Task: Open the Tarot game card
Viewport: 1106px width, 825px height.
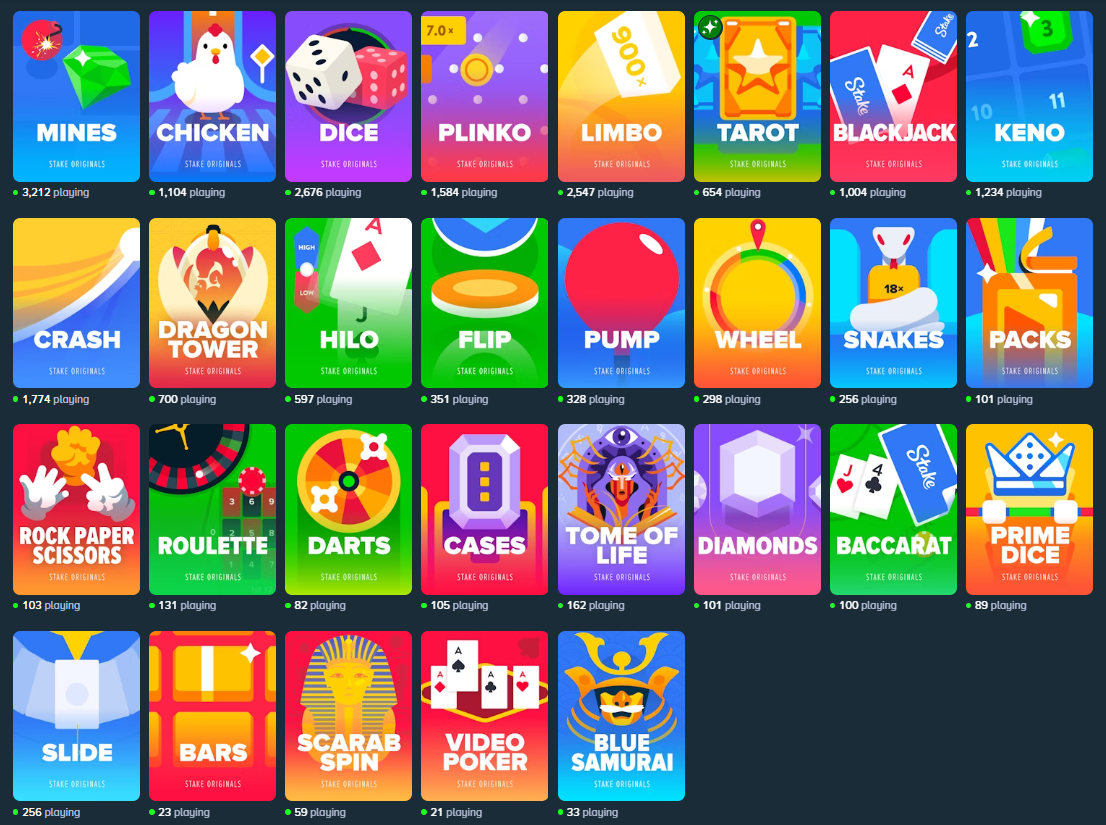Action: (757, 96)
